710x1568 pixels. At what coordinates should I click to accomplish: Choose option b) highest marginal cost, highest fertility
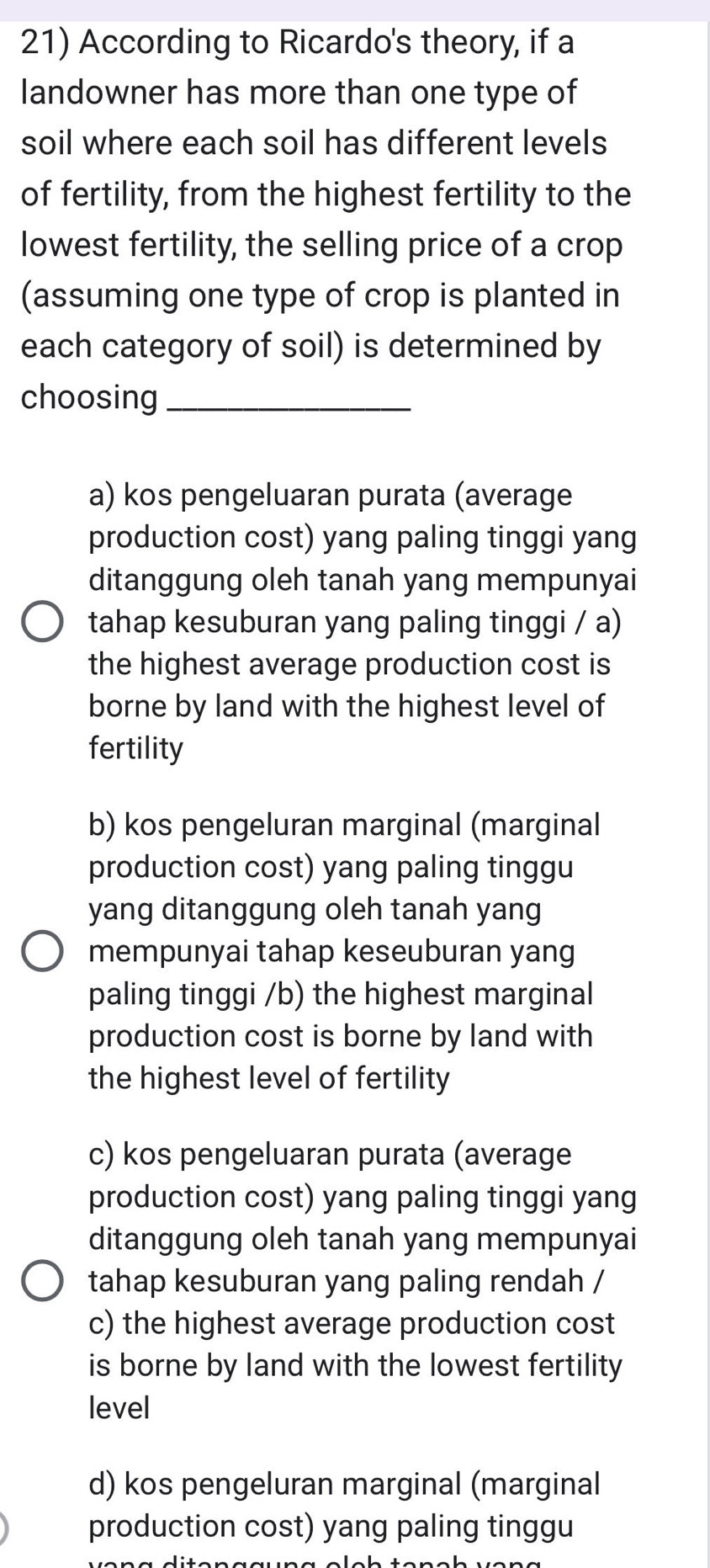point(41,952)
